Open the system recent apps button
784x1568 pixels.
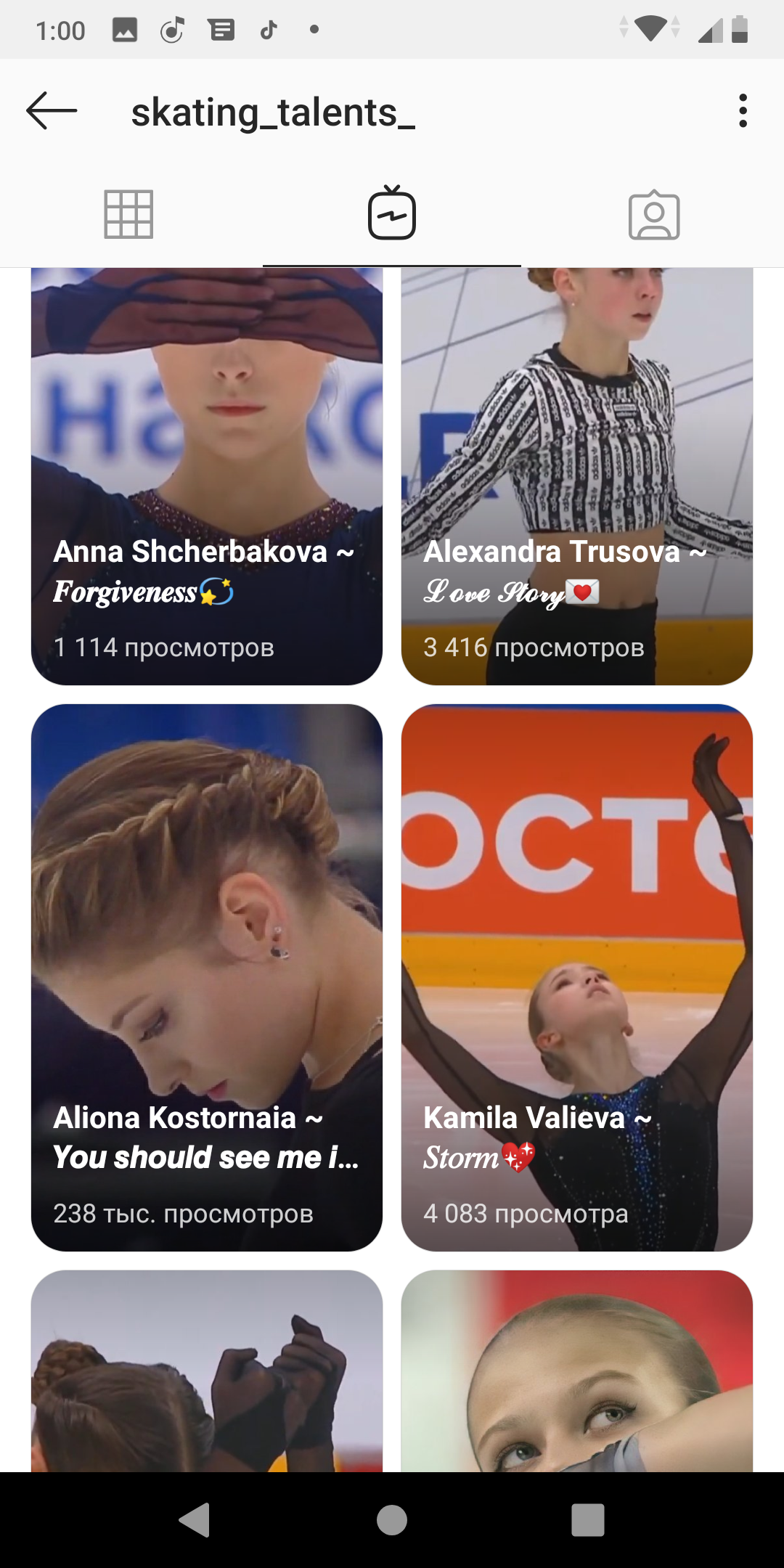588,1520
